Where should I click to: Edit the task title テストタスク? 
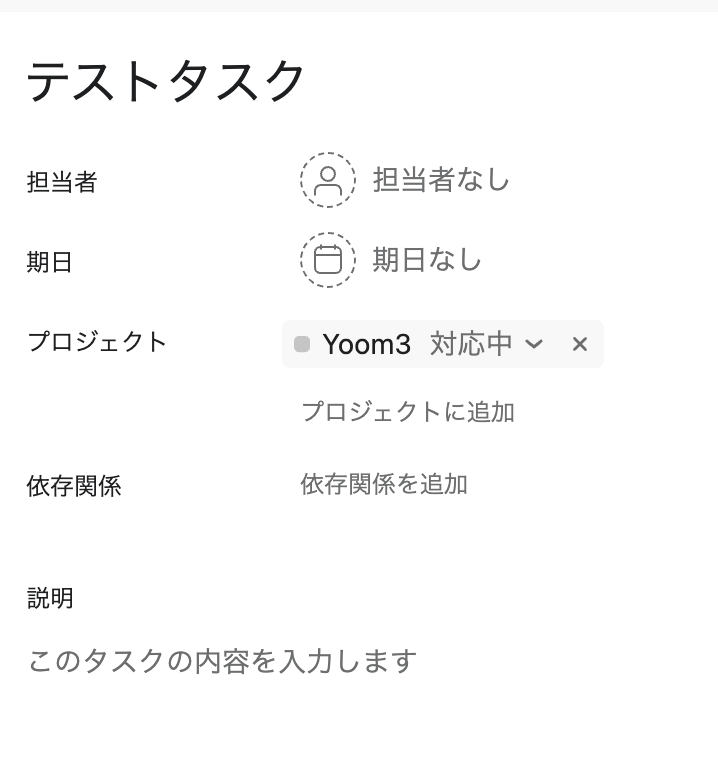click(x=165, y=81)
